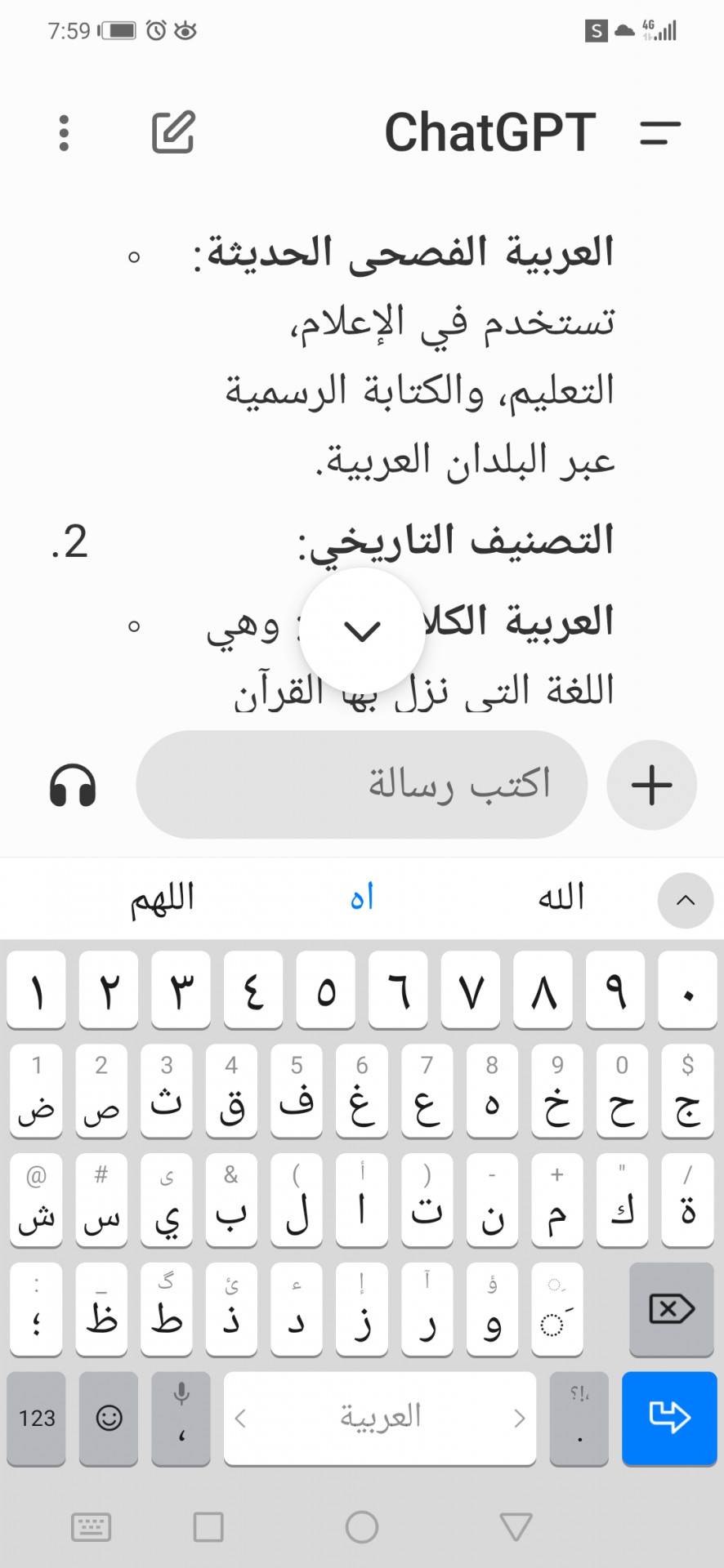Viewport: 724px width, 1568px height.
Task: Expand keyboard suggestions with the up chevron
Action: tap(686, 900)
